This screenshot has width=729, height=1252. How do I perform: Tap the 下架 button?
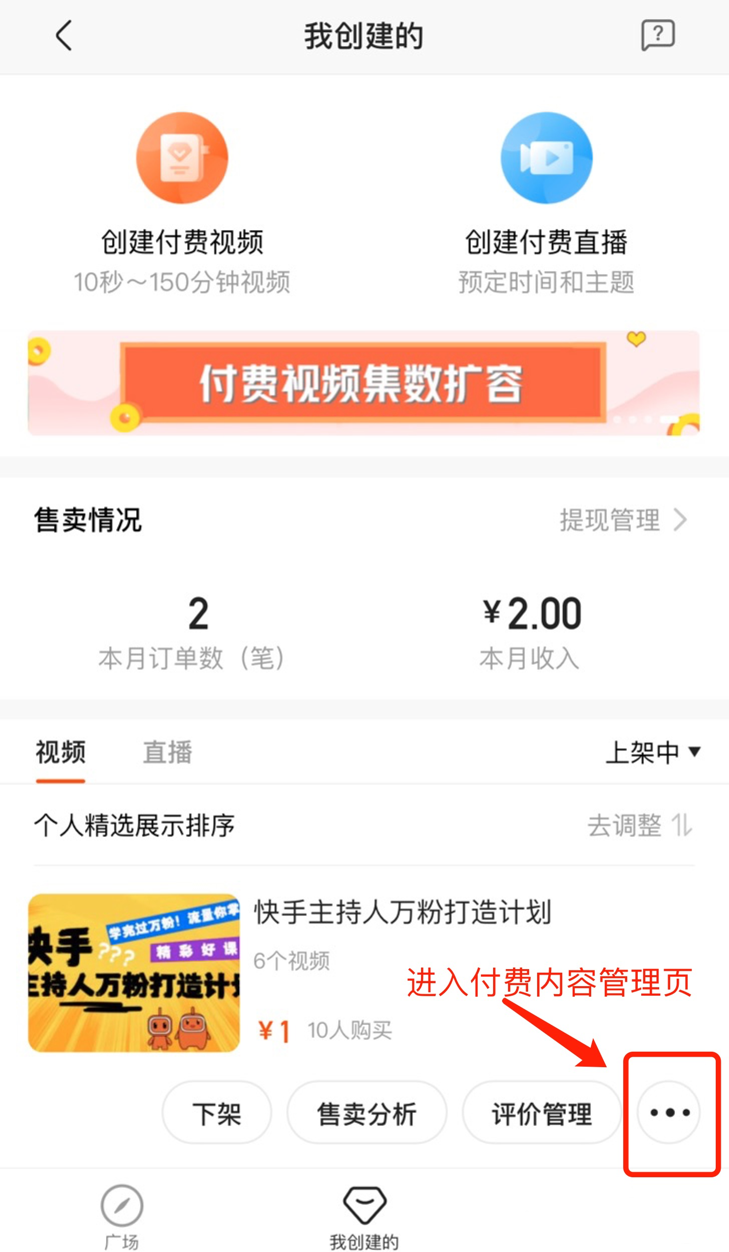216,1113
